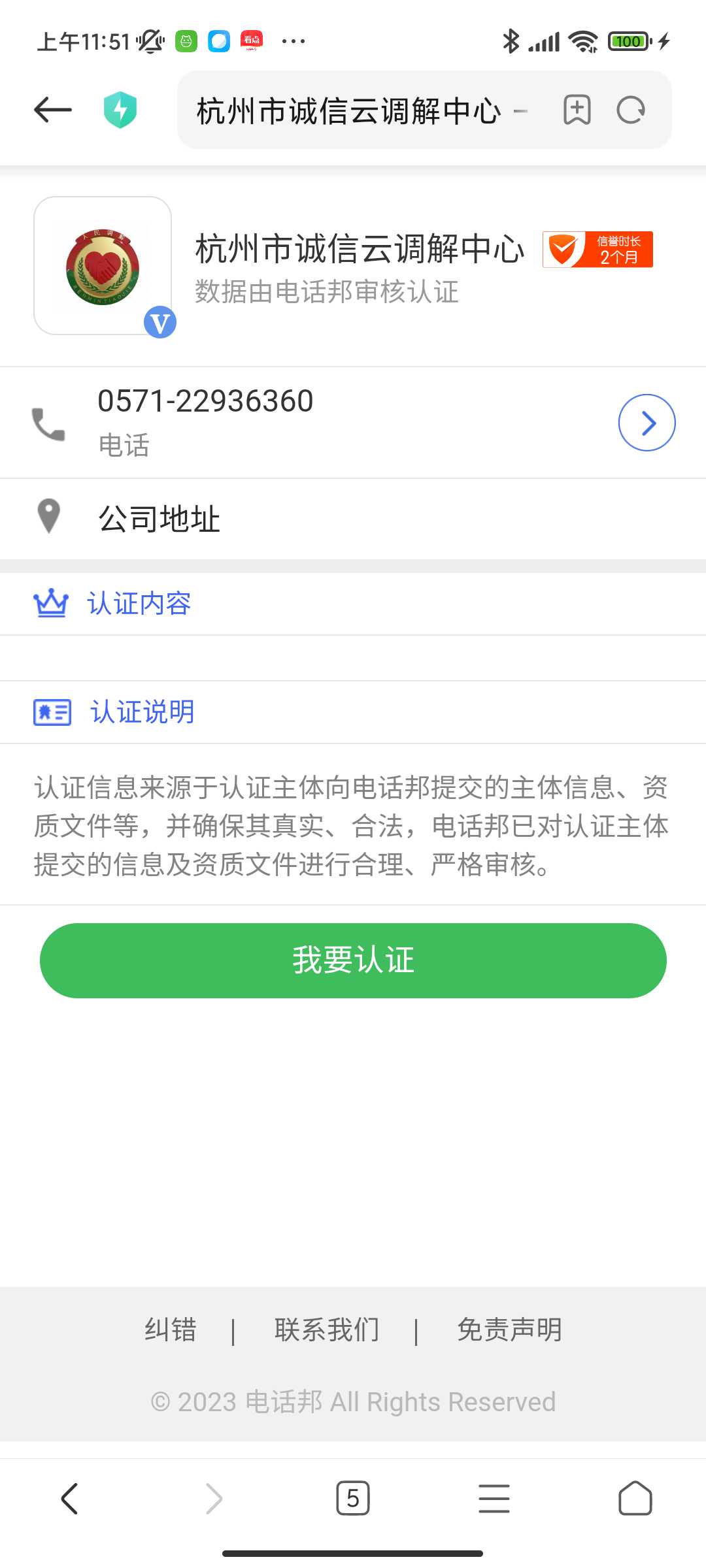Bookmark this page
706x1568 pixels.
[x=577, y=110]
